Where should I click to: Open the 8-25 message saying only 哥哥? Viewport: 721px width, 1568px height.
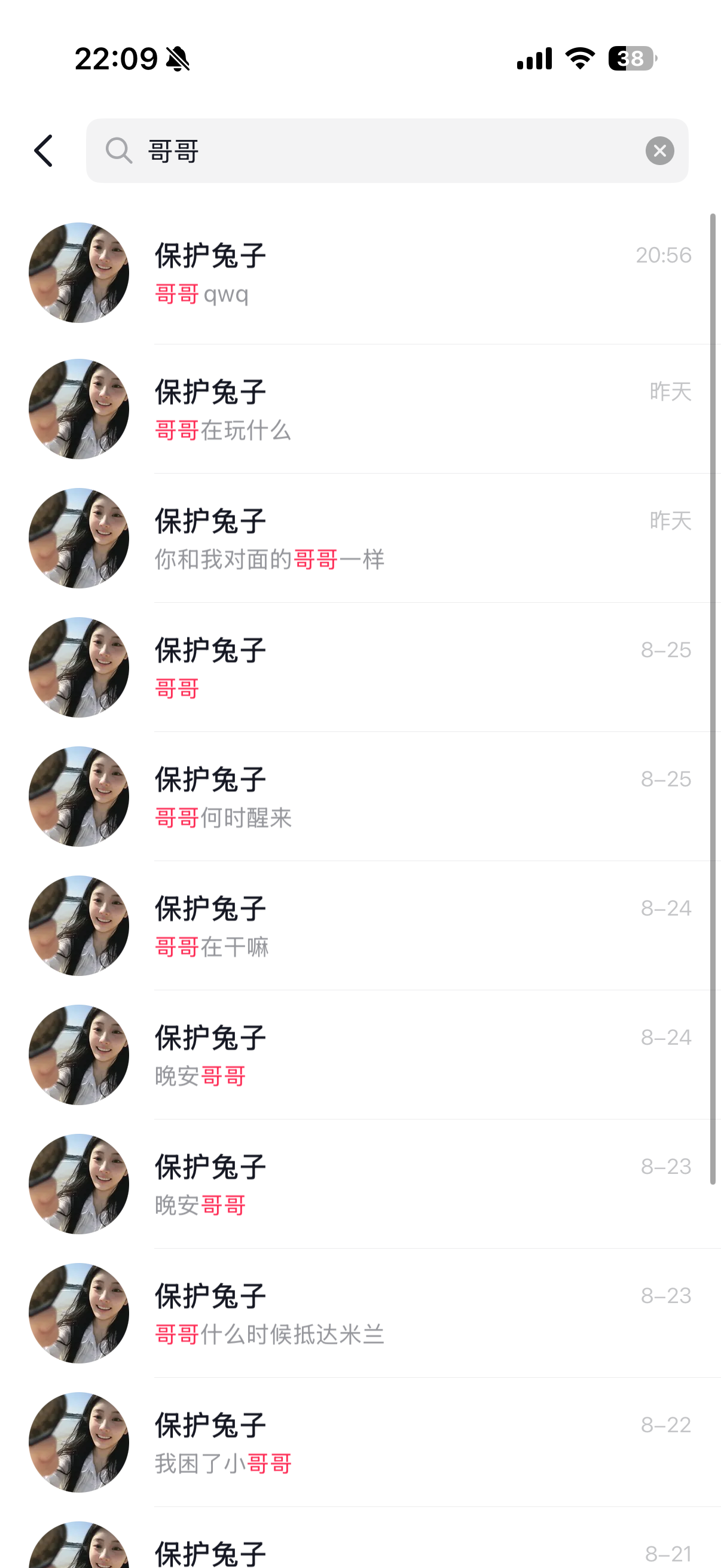coord(360,667)
